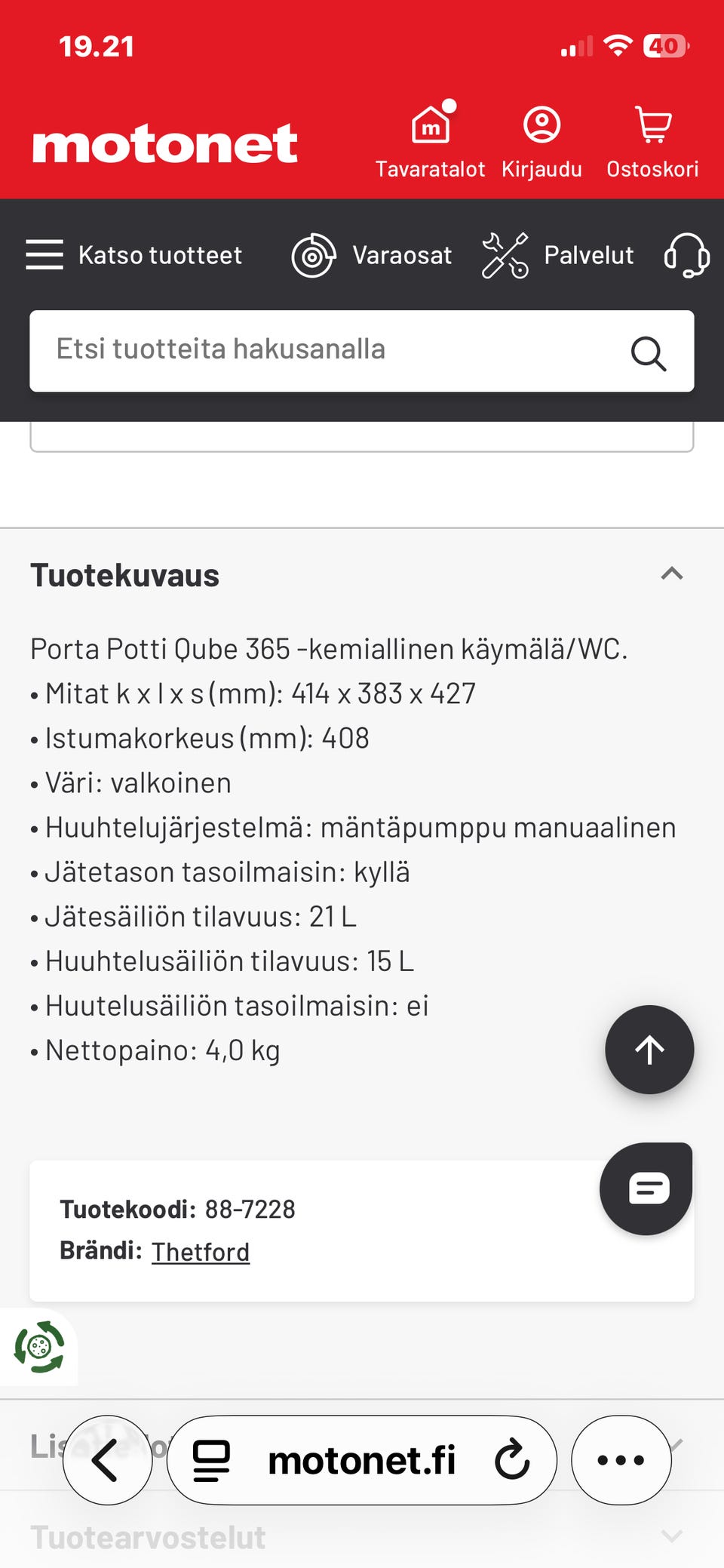
Task: Tap the Kirjaudu login icon
Action: [x=541, y=127]
